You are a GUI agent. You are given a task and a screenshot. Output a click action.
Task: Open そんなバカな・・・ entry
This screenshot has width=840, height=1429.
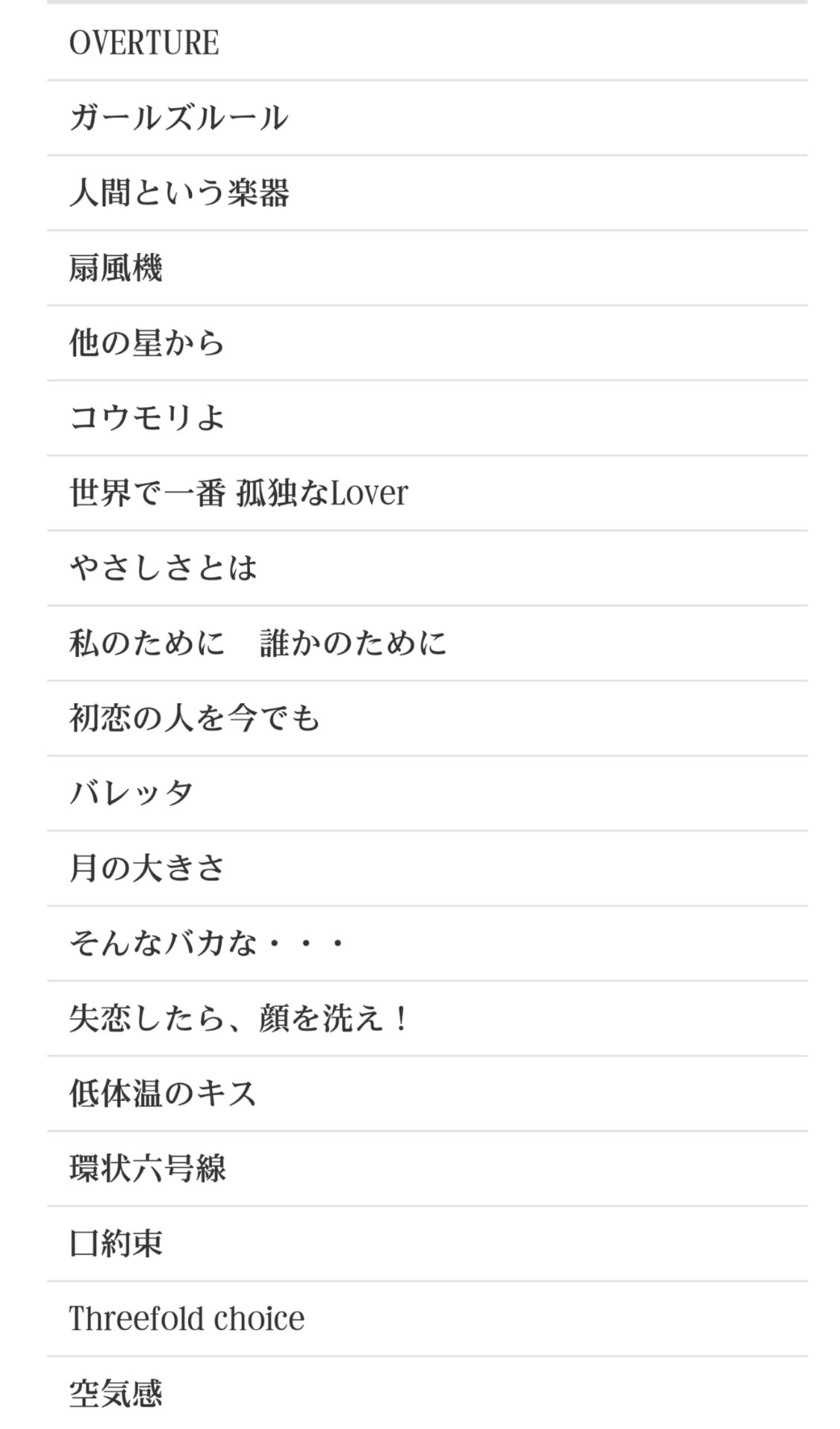208,944
